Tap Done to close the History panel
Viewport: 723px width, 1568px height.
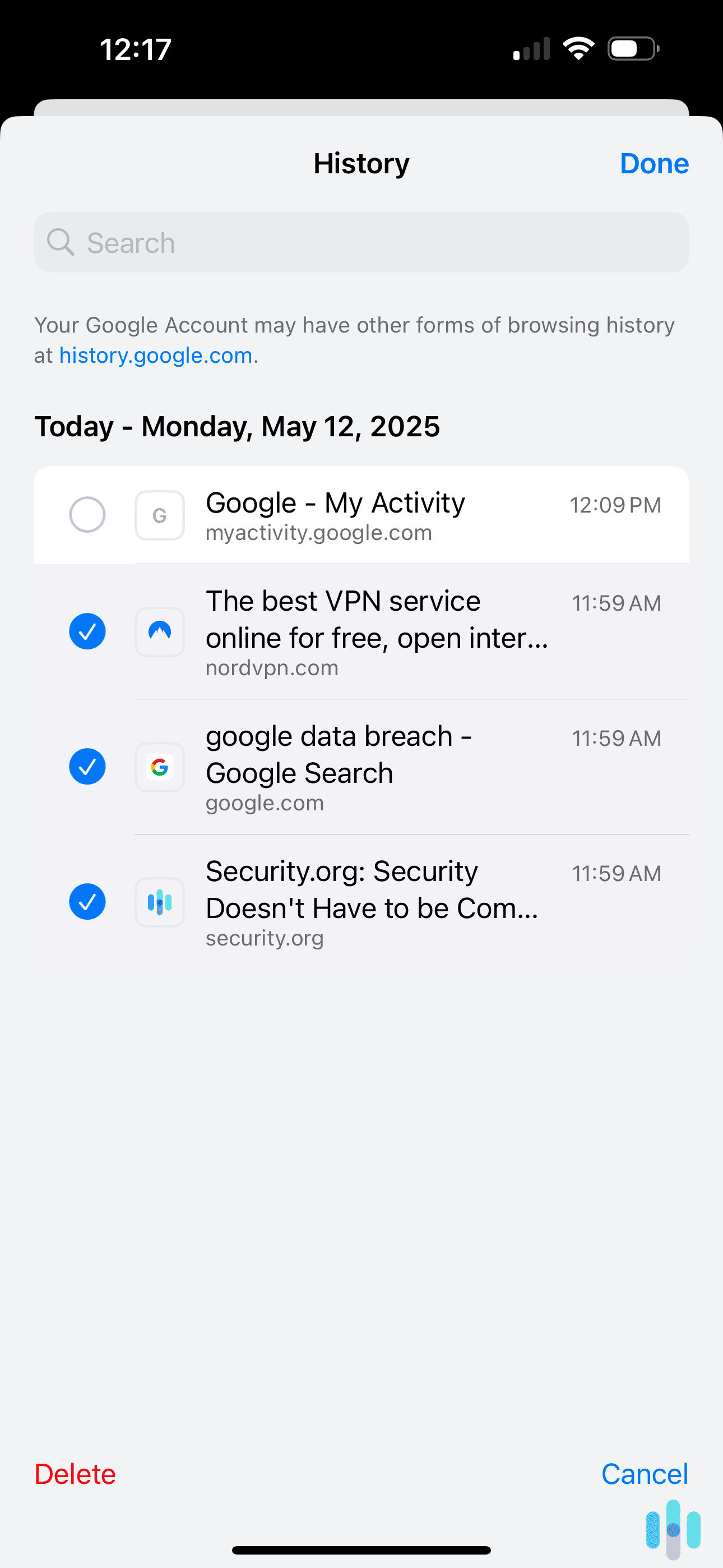654,163
